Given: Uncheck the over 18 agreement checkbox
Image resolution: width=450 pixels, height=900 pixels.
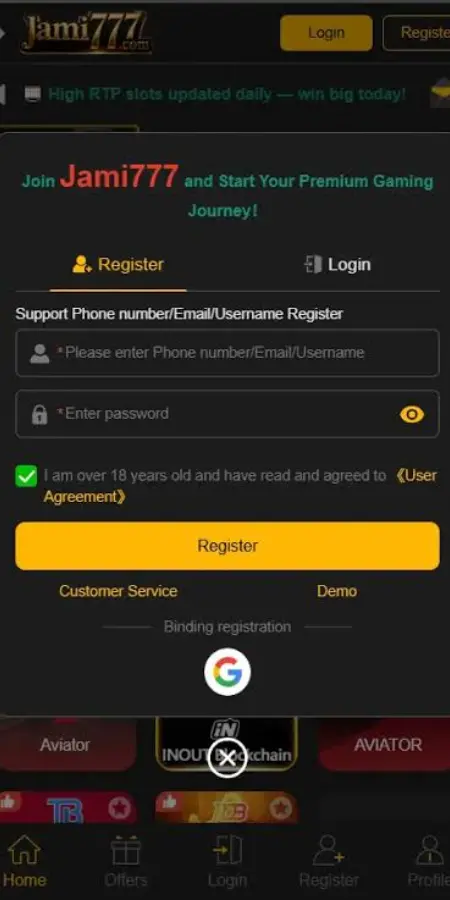Looking at the screenshot, I should 26,476.
